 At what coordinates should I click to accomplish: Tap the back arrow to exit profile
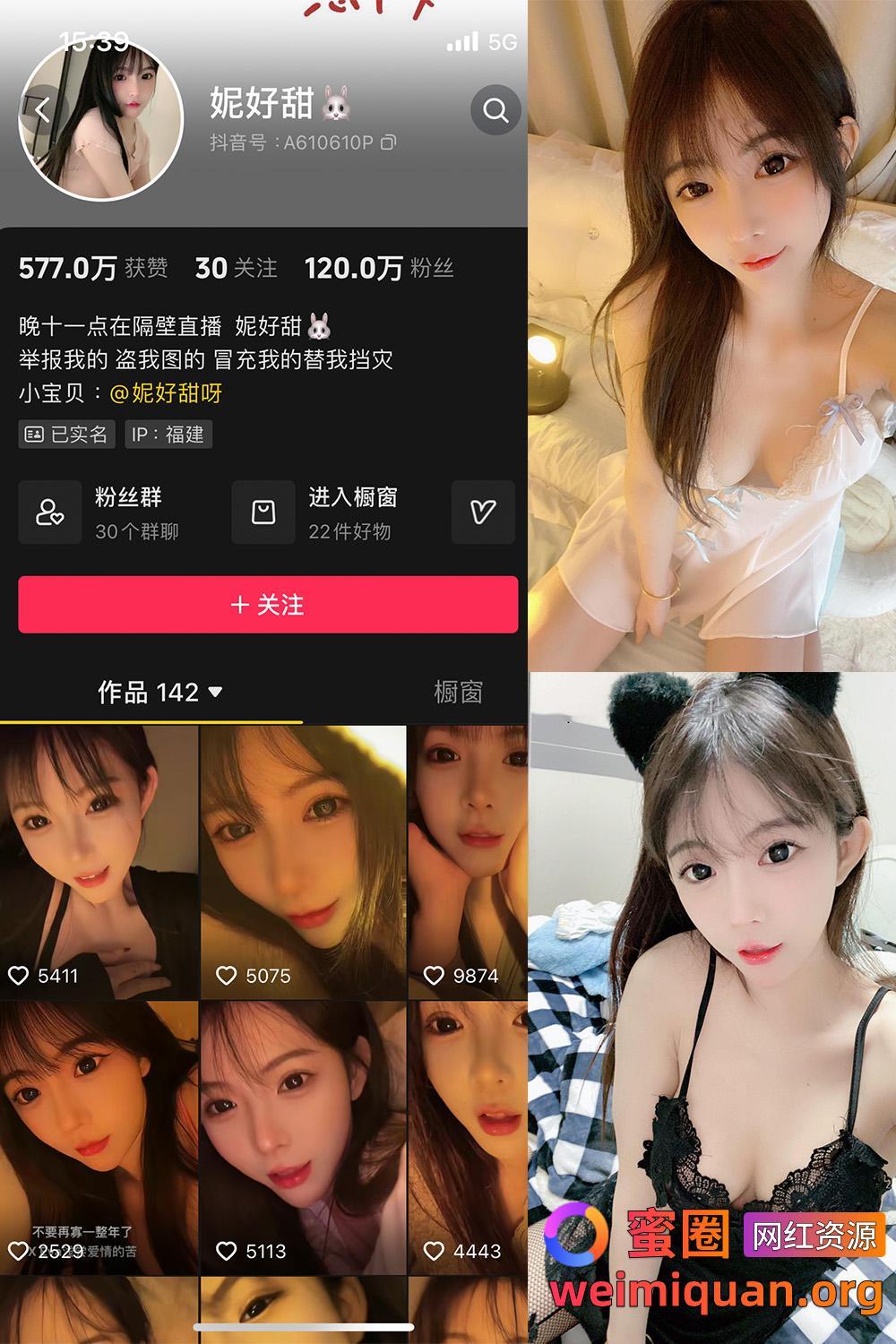pyautogui.click(x=40, y=108)
